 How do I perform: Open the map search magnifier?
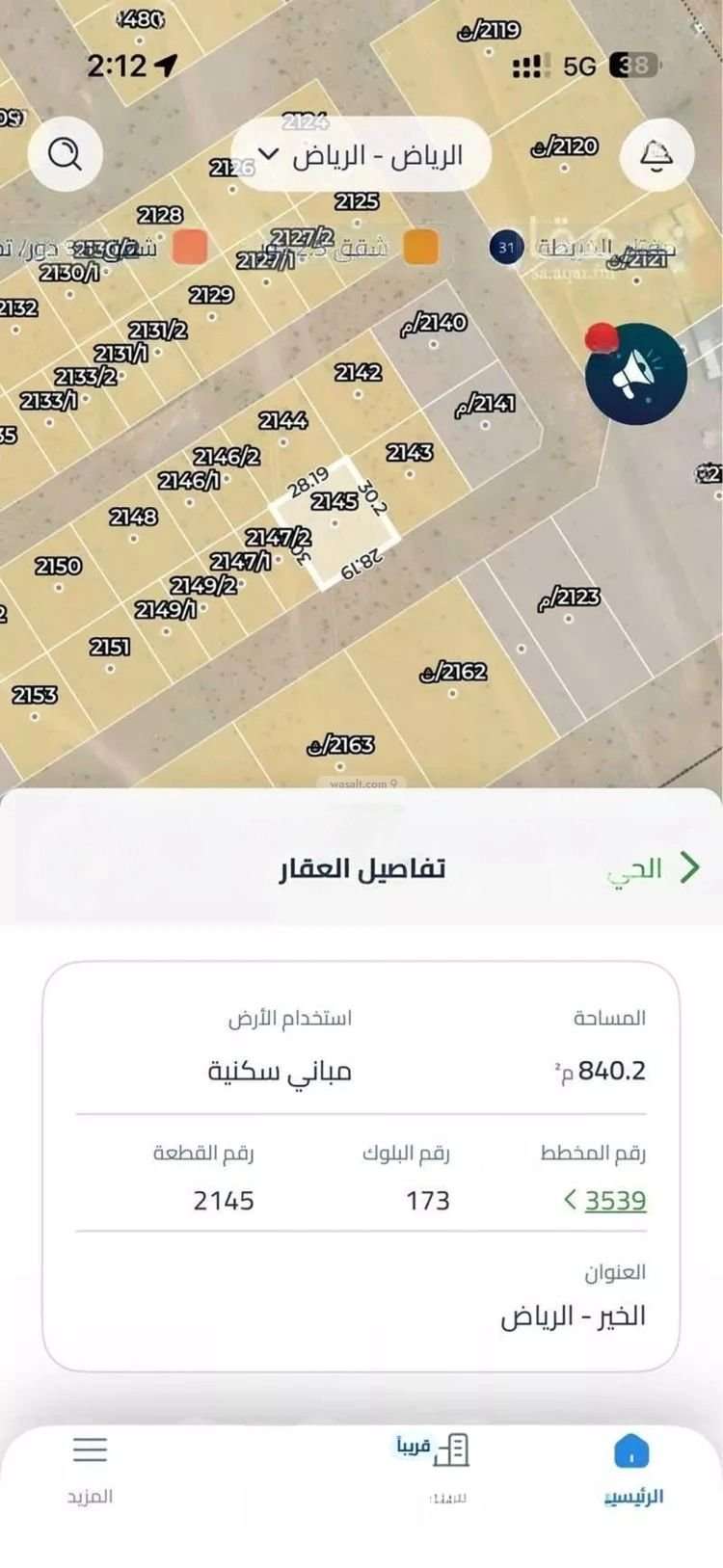(x=66, y=153)
